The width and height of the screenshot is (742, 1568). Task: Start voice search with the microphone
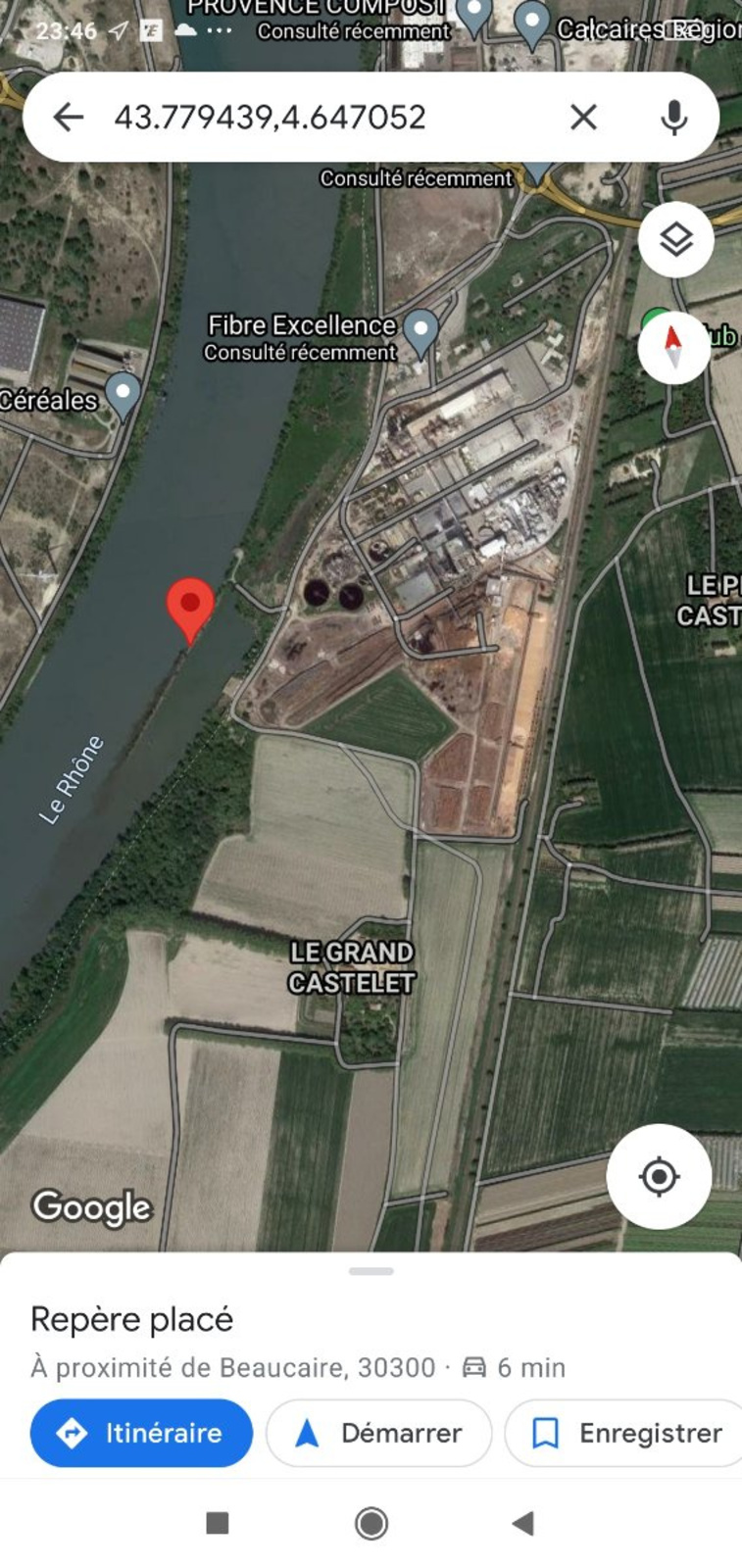[x=673, y=118]
